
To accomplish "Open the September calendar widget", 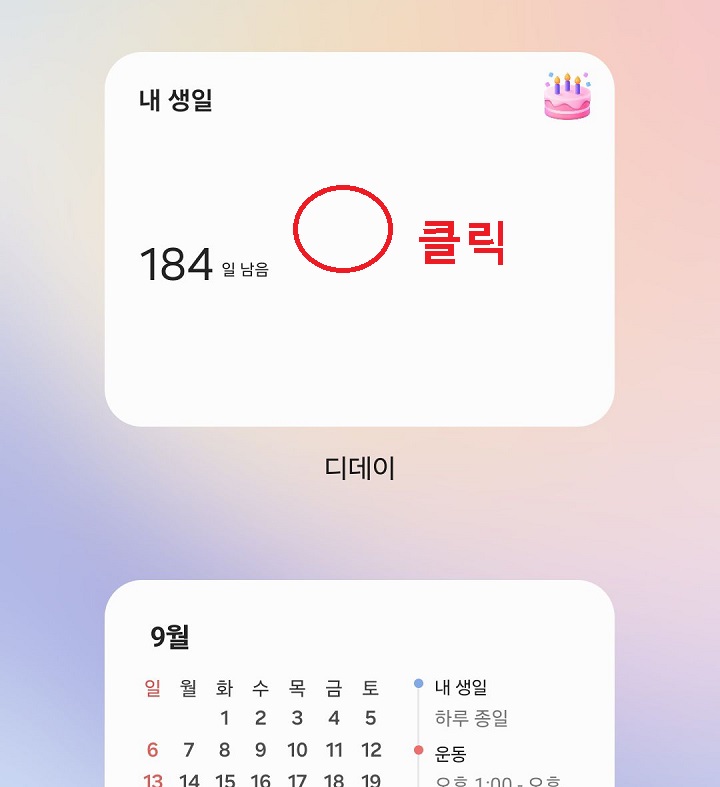I will [x=300, y=700].
